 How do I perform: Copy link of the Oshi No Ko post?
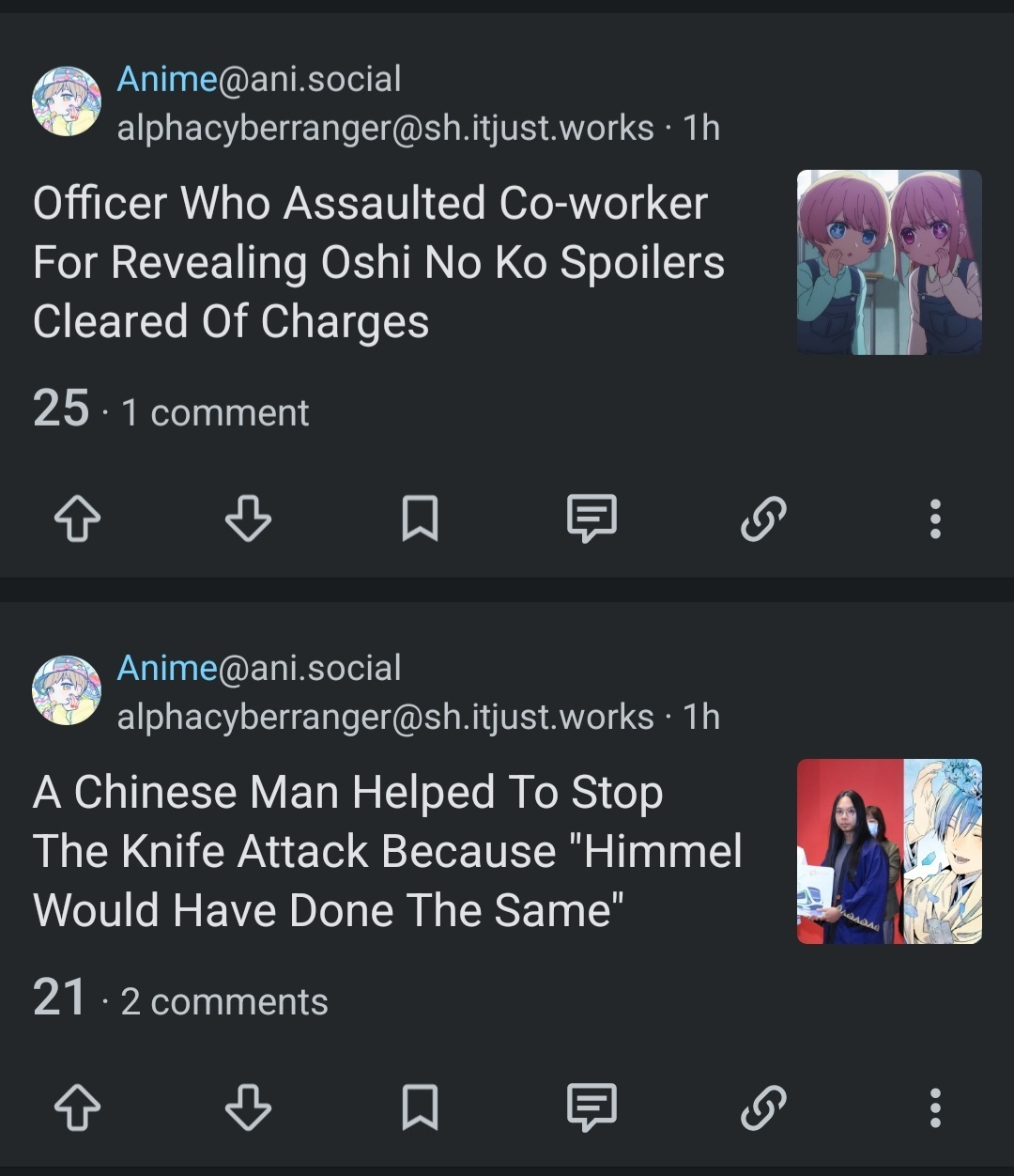point(763,518)
